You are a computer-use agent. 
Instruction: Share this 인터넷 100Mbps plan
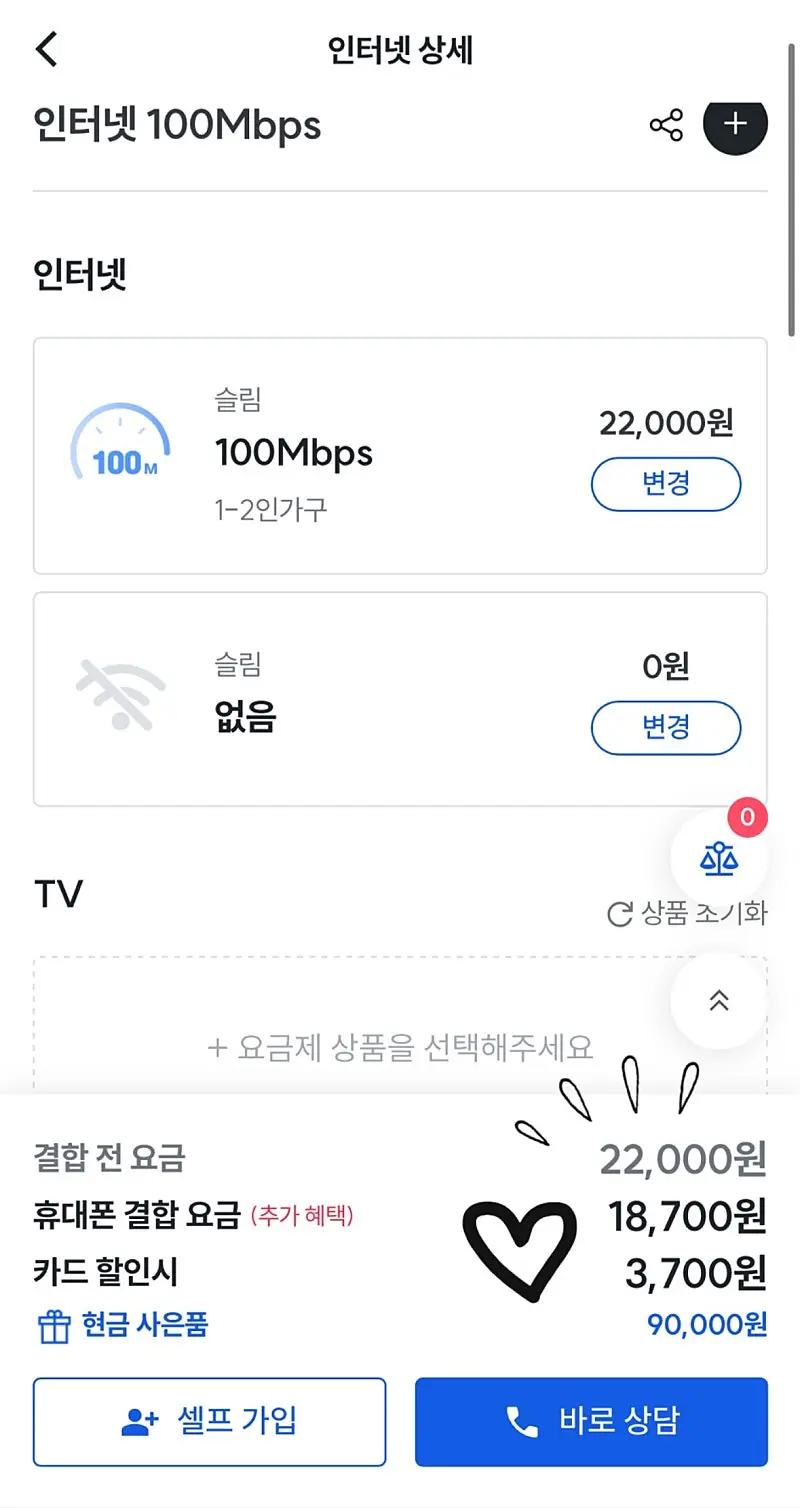tap(666, 126)
